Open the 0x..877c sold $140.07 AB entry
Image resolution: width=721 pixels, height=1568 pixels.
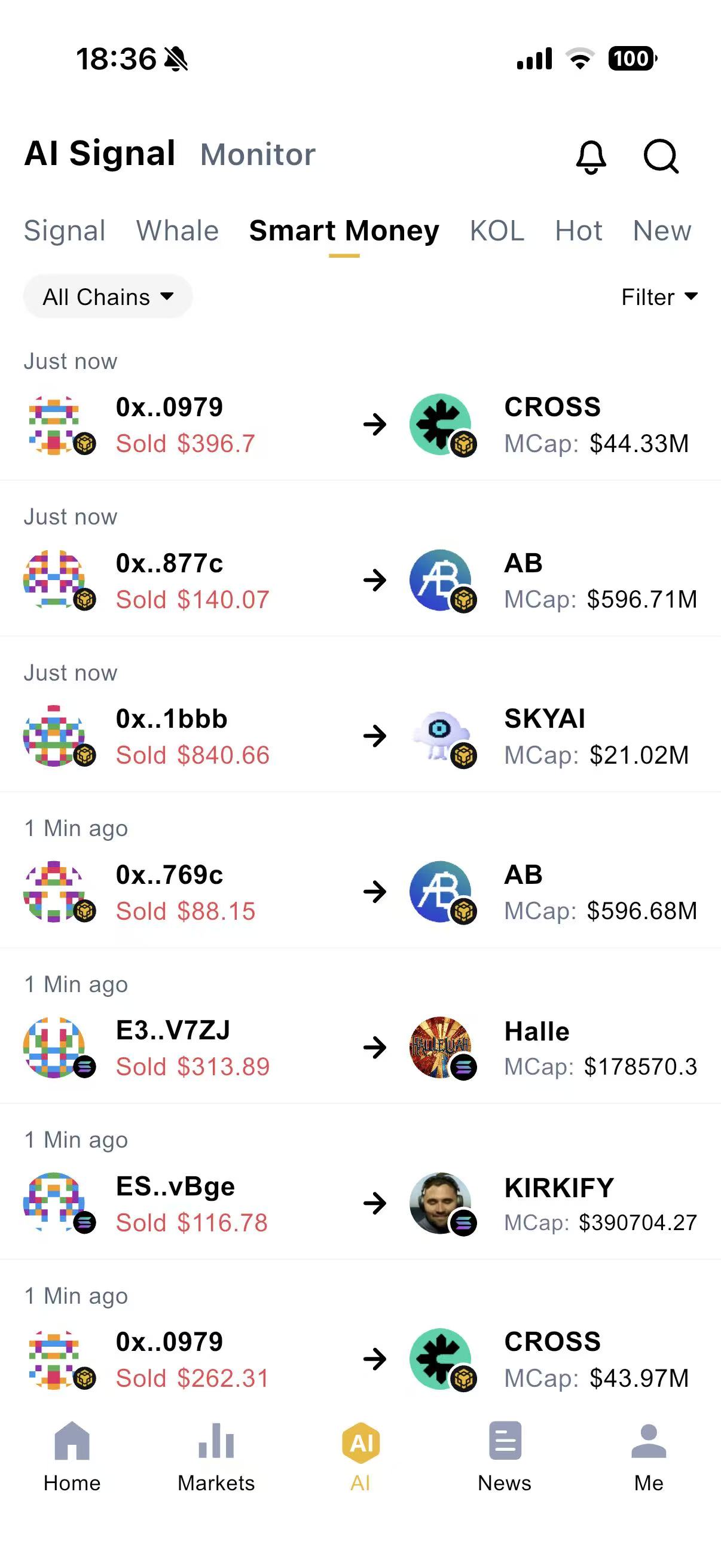[x=360, y=581]
